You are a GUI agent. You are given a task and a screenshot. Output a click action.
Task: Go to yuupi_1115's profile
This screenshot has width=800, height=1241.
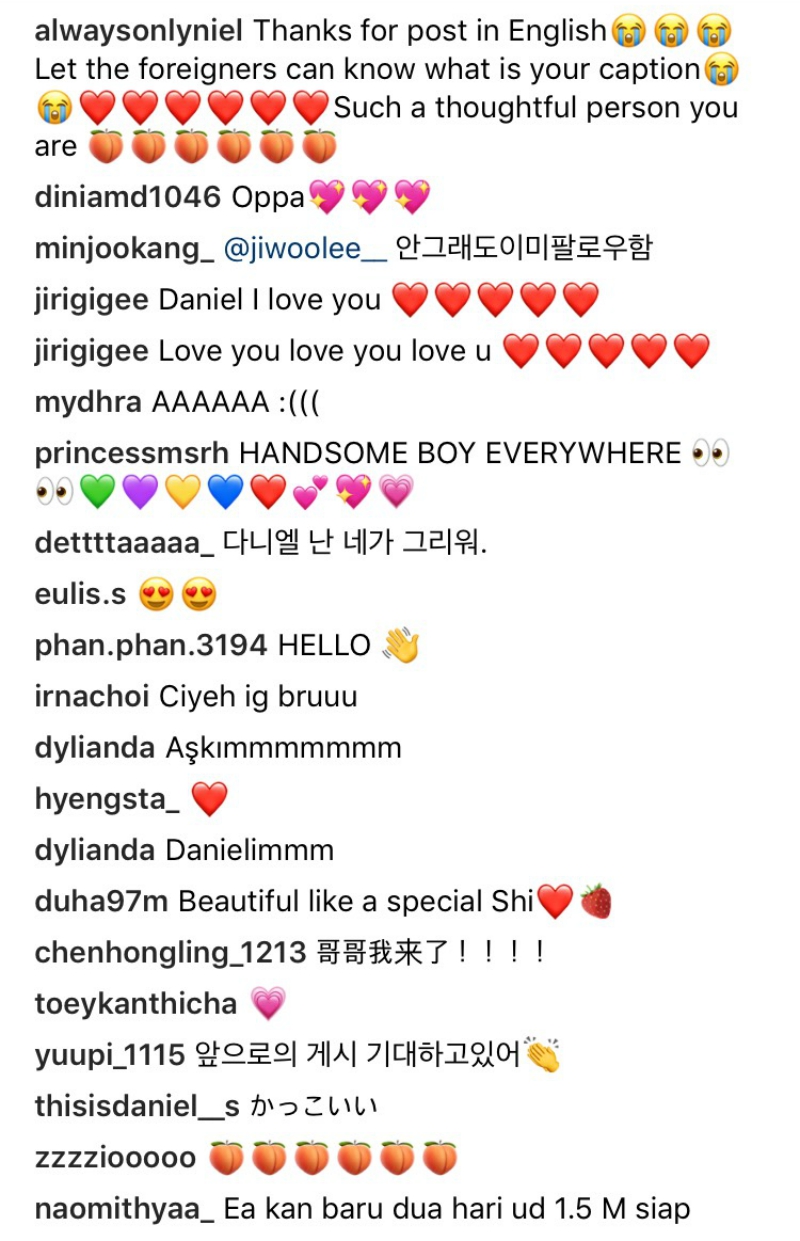(x=110, y=1054)
